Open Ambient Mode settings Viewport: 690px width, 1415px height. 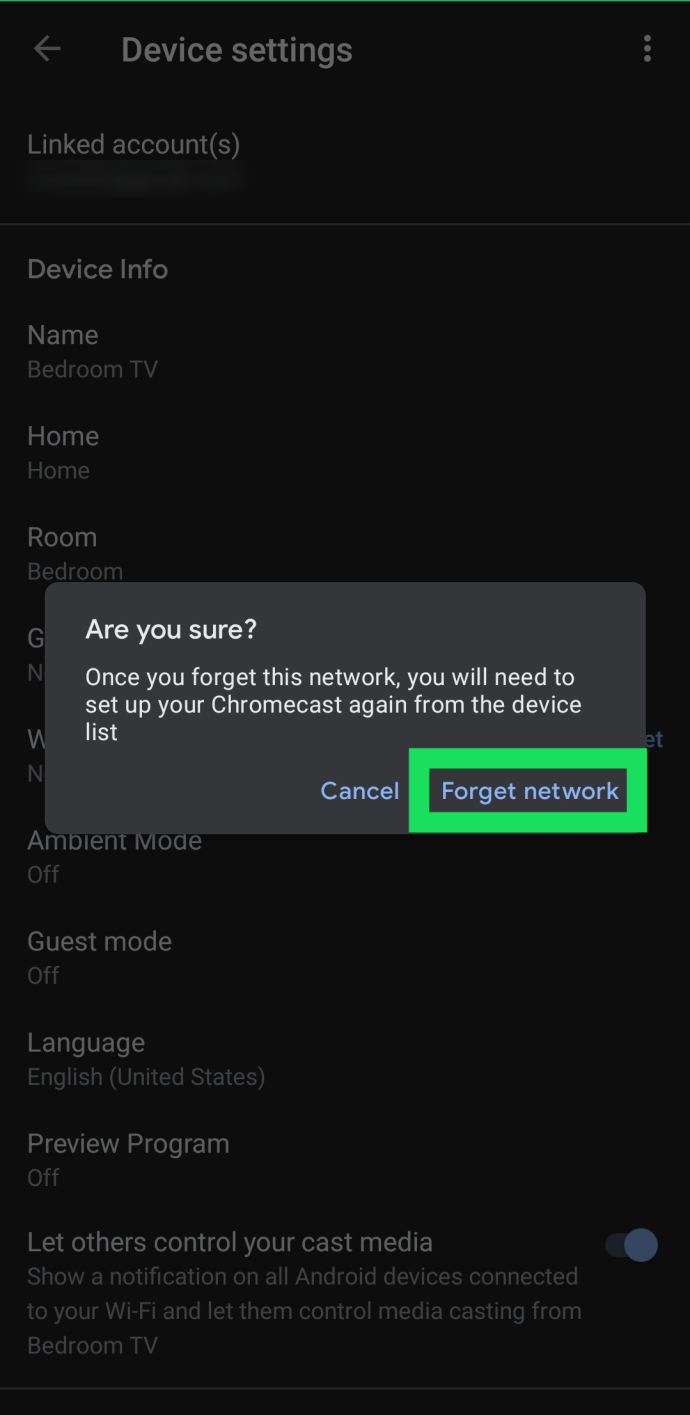pos(345,857)
